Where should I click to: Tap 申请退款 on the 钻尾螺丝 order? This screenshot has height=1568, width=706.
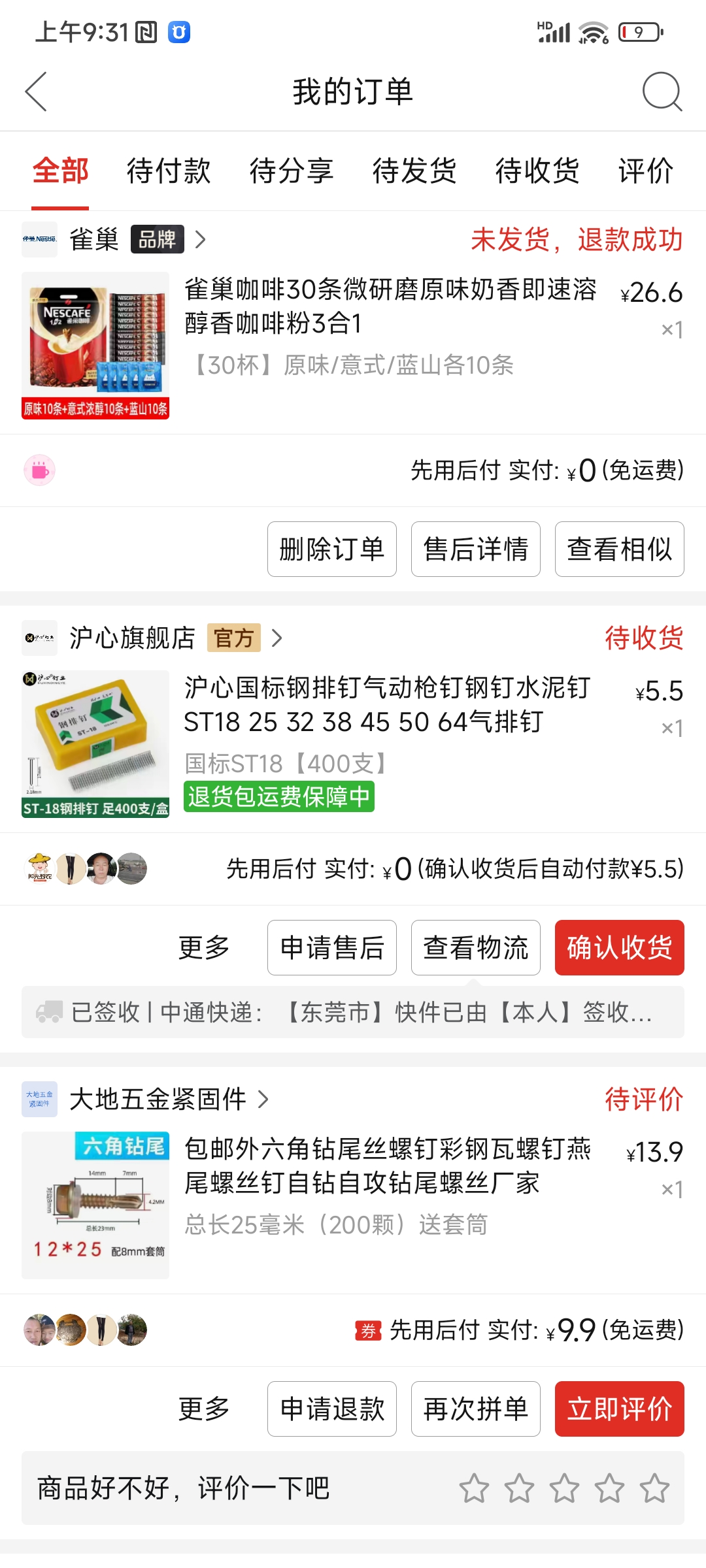pyautogui.click(x=332, y=1409)
